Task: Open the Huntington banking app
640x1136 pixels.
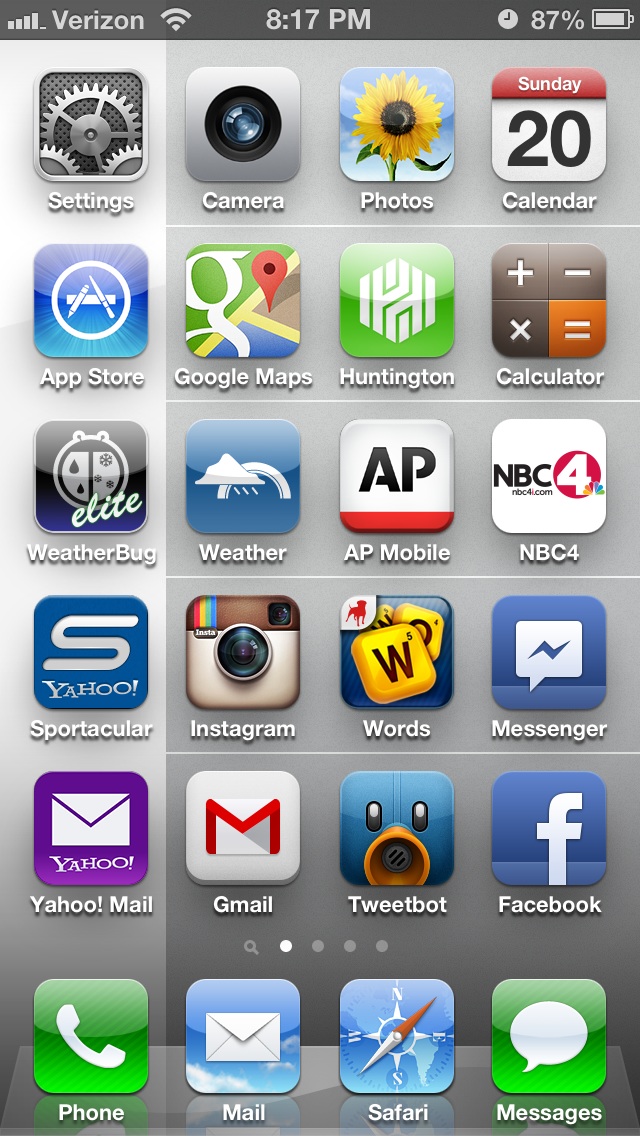Action: coord(396,300)
